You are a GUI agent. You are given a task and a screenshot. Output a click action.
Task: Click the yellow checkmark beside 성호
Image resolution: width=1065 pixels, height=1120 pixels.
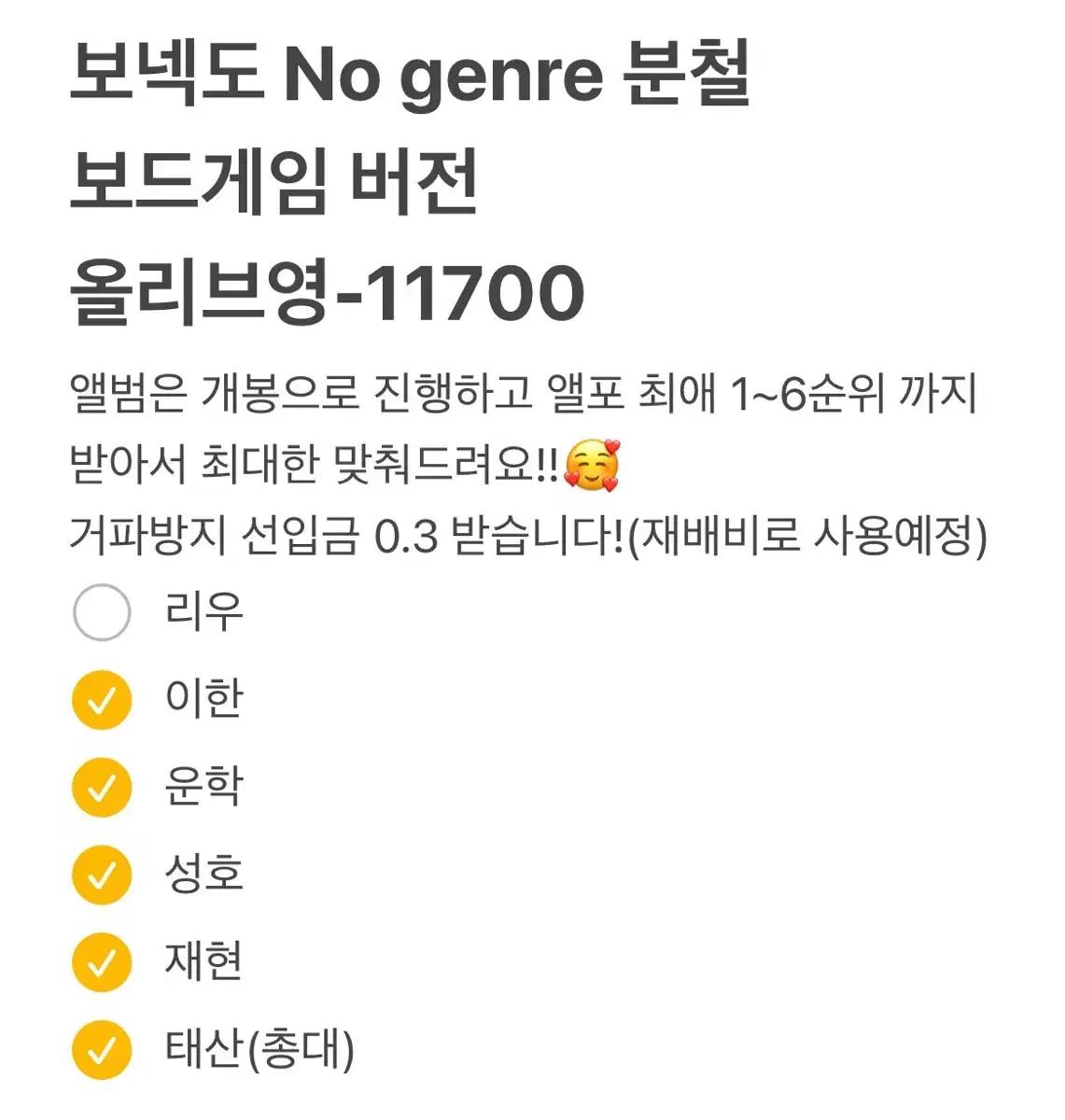[100, 874]
